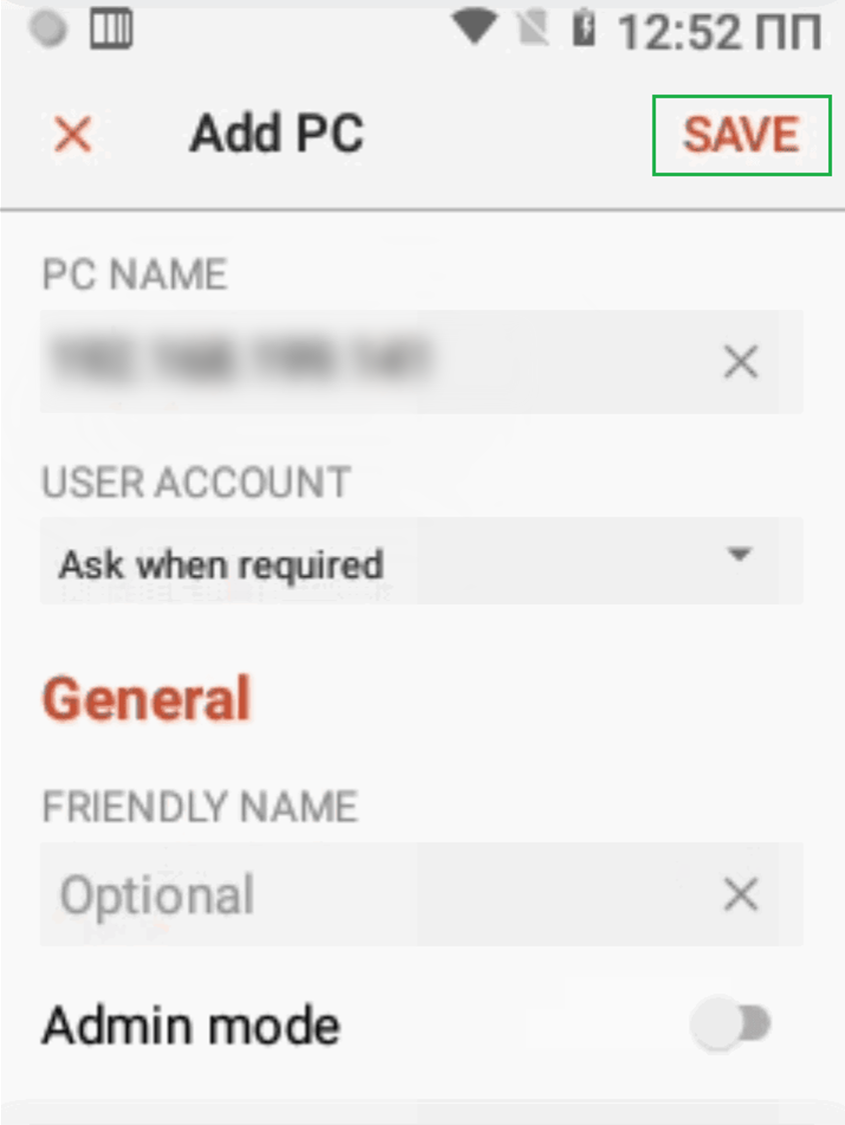This screenshot has height=1125, width=845.
Task: Focus the PC name field
Action: click(360, 361)
